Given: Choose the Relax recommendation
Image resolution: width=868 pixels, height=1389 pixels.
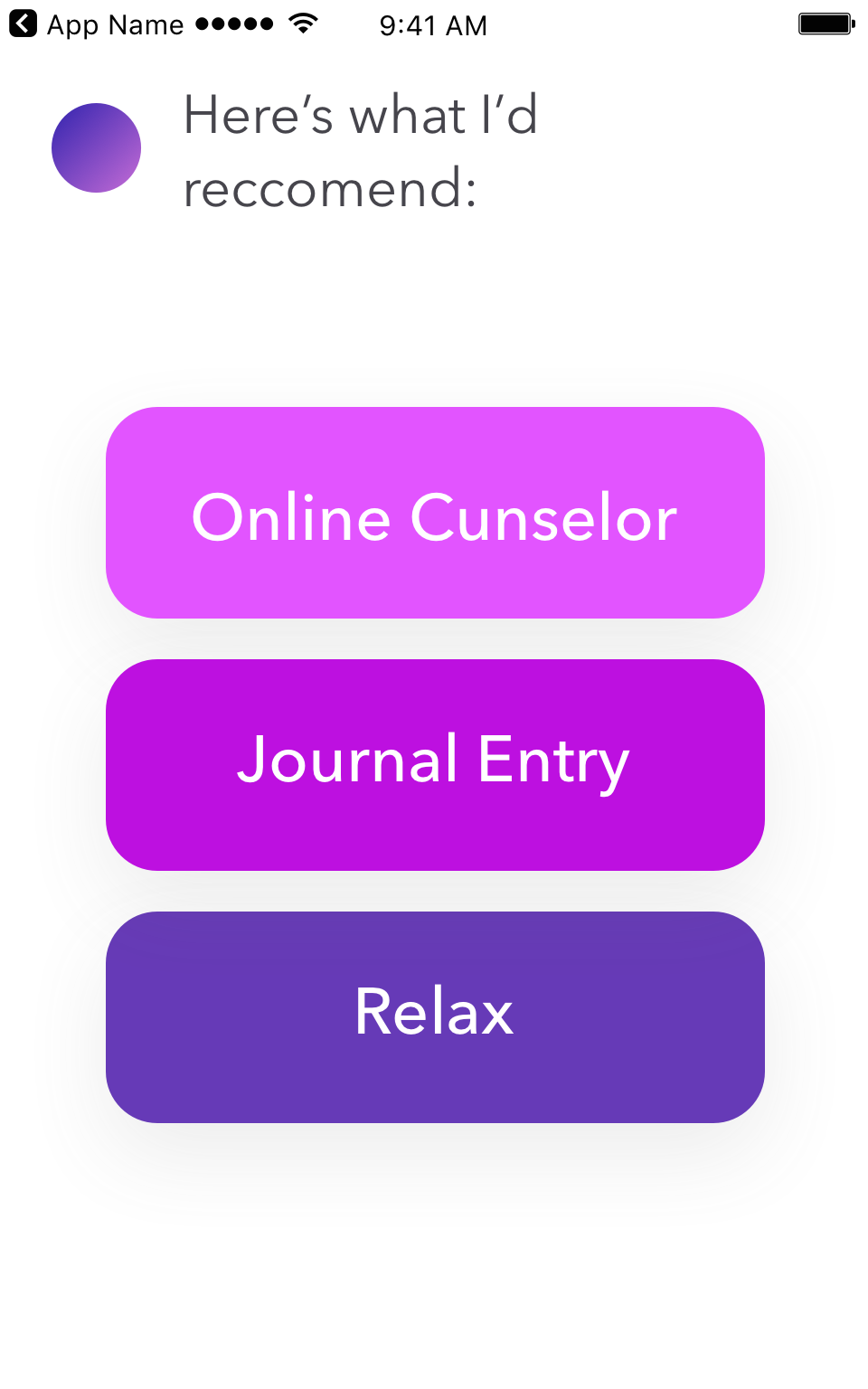Looking at the screenshot, I should pyautogui.click(x=435, y=1017).
